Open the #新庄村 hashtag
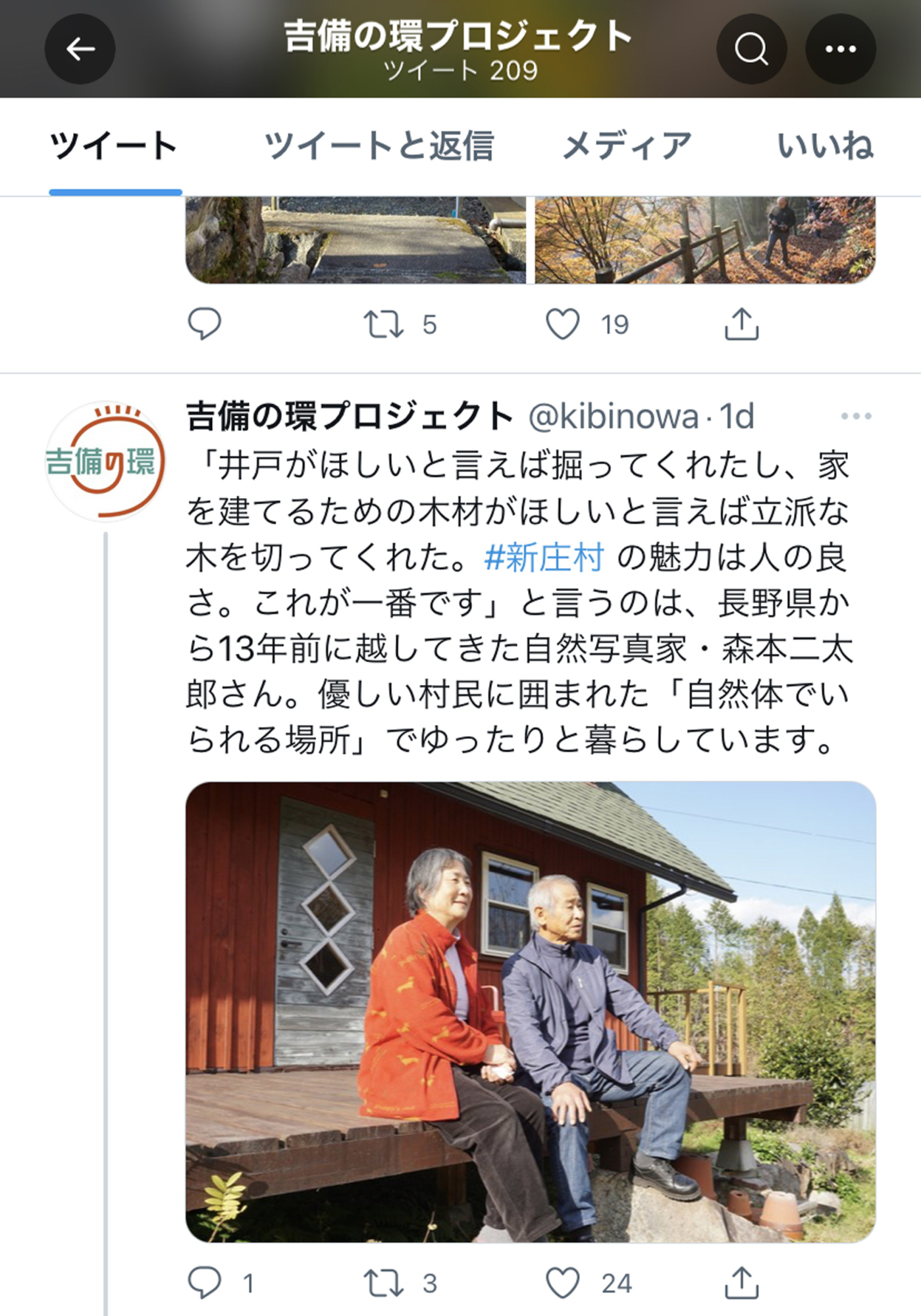The height and width of the screenshot is (1316, 921). pos(544,558)
